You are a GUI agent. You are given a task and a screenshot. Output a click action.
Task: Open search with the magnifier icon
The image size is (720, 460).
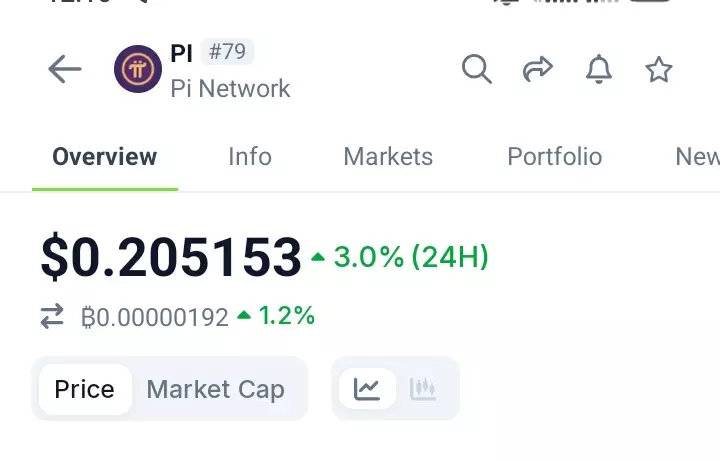click(x=476, y=70)
